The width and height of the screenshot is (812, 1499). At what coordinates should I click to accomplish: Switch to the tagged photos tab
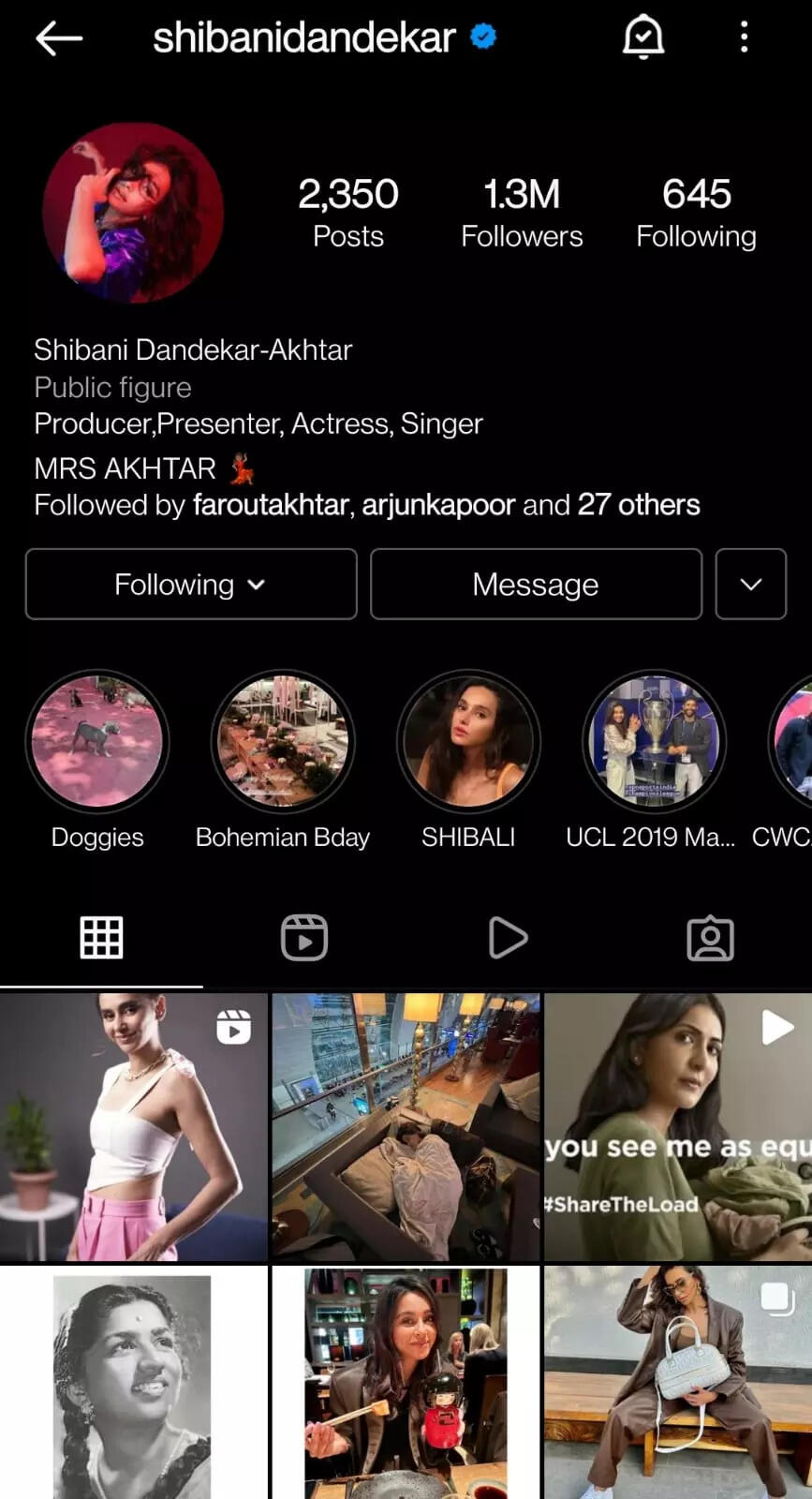pyautogui.click(x=710, y=938)
